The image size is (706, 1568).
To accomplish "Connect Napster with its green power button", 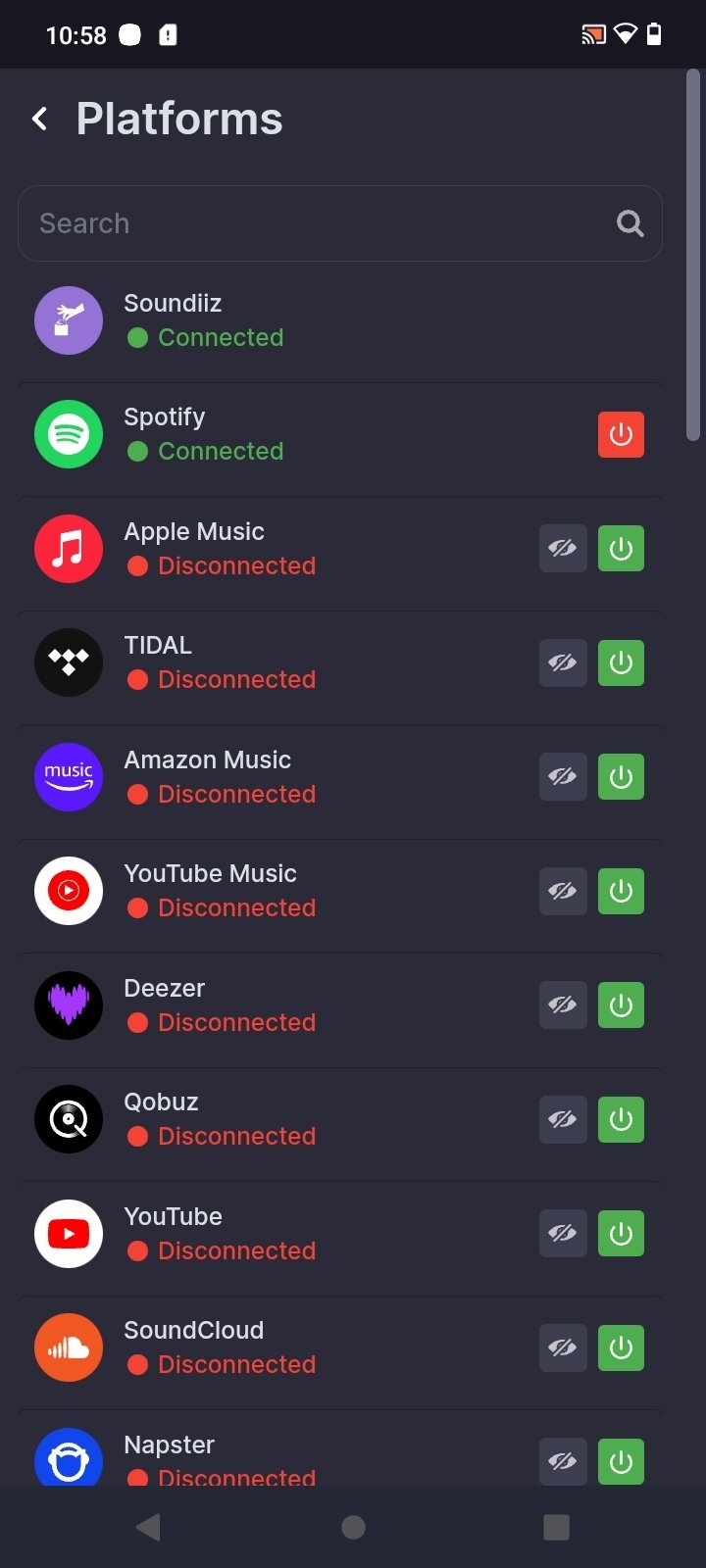I will point(621,1462).
